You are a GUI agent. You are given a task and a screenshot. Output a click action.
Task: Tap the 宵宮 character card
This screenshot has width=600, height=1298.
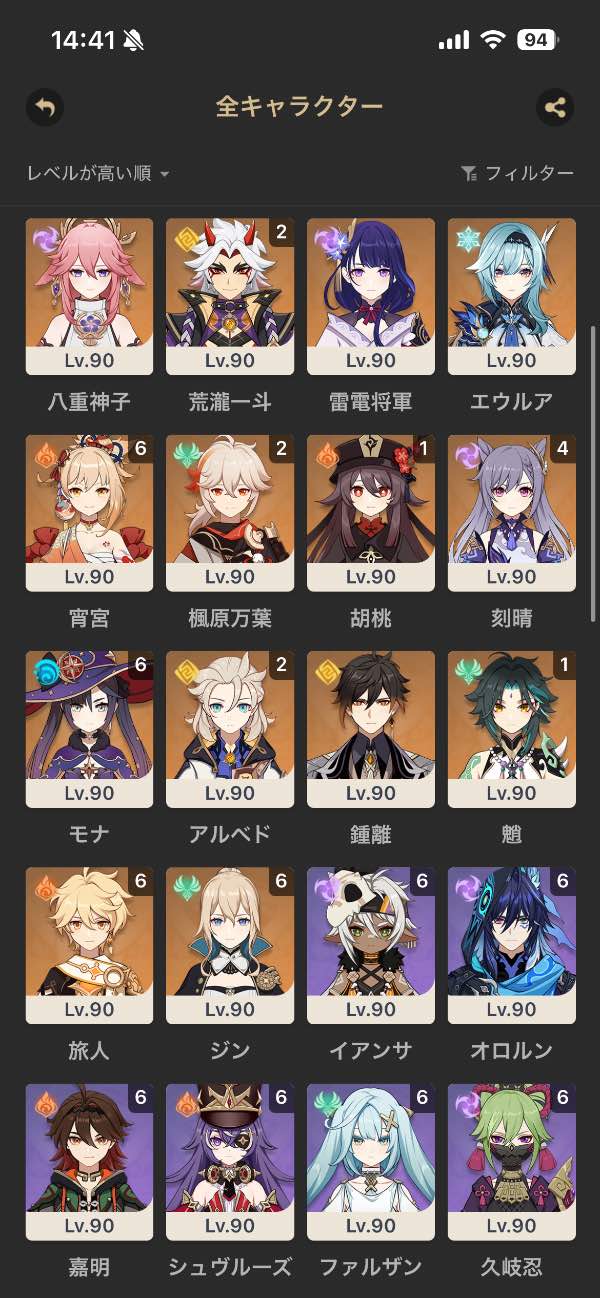tap(89, 513)
